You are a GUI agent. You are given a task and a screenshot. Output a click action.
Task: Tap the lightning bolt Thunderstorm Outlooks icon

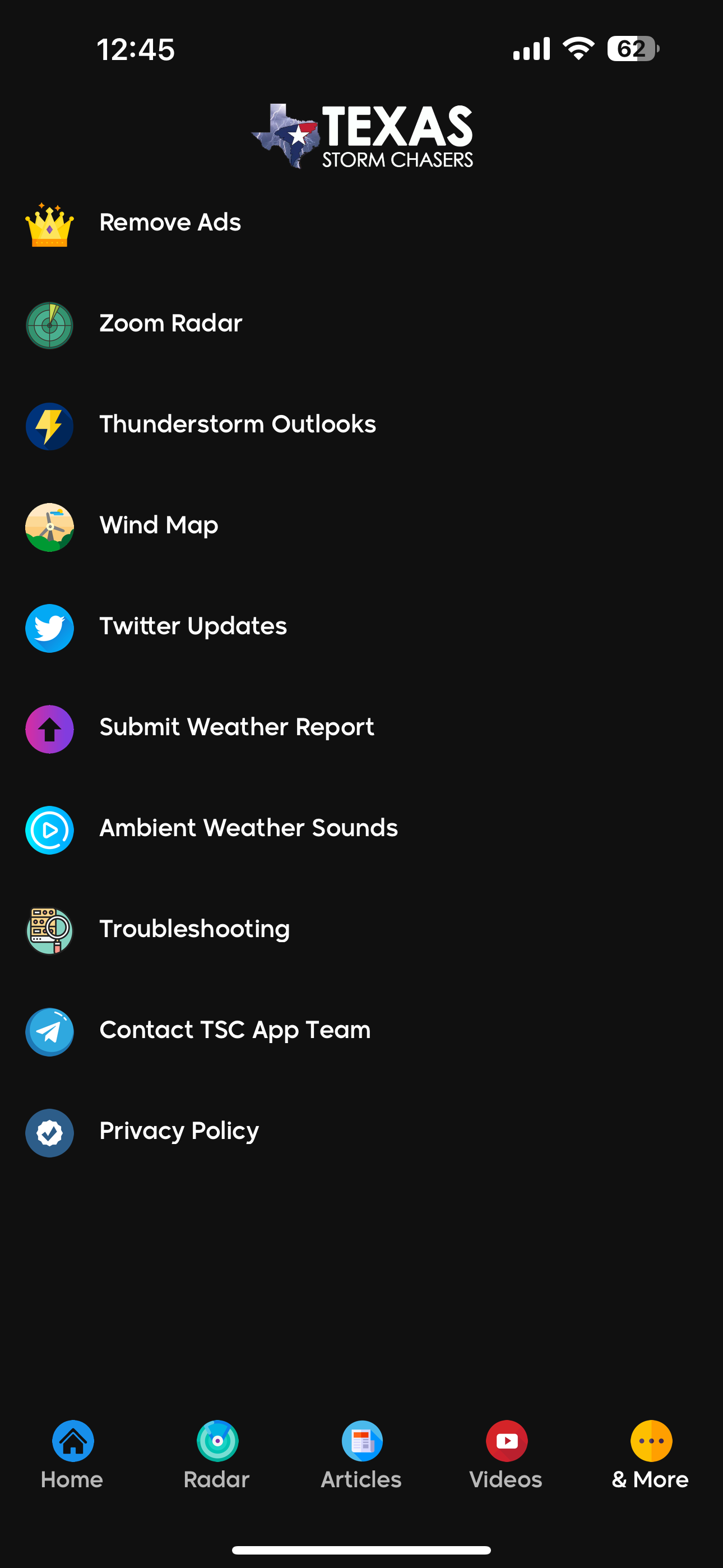pos(49,427)
